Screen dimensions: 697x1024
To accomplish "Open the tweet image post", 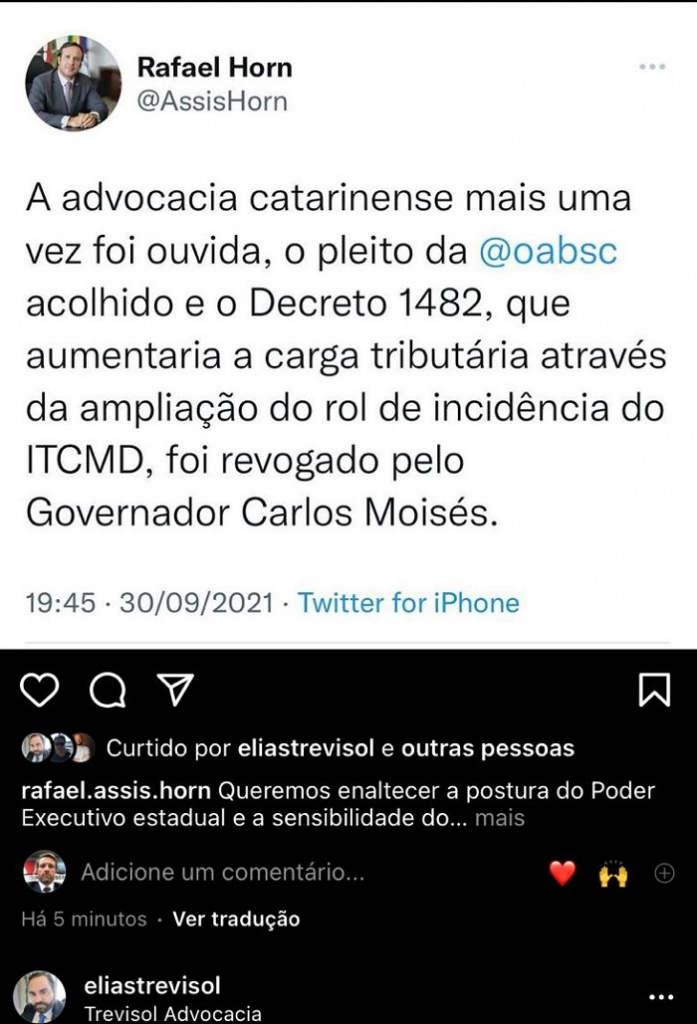I will click(348, 330).
